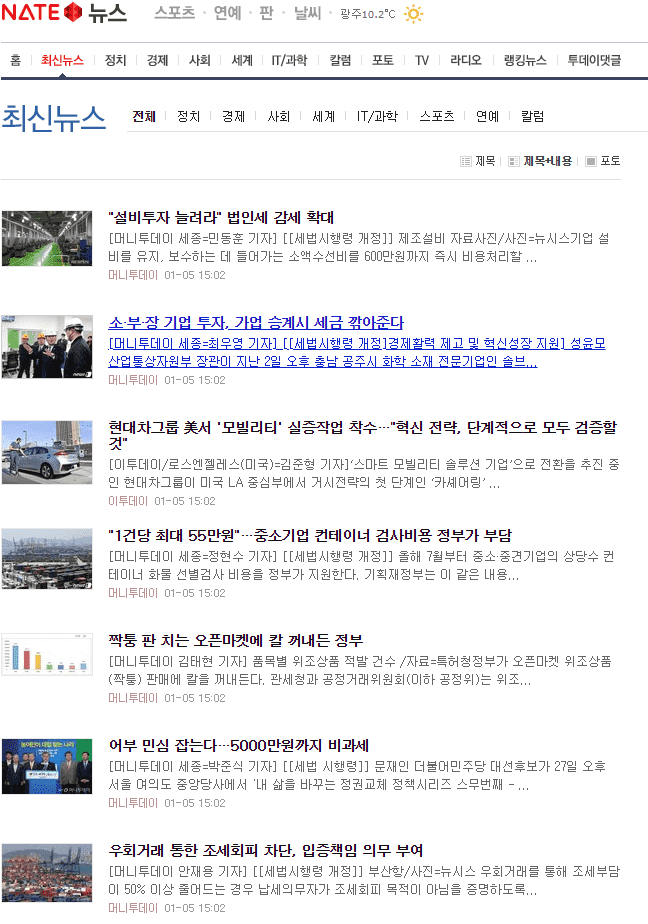Open article "설비투자 늘려라" 법인세 감세 확대

tap(221, 217)
